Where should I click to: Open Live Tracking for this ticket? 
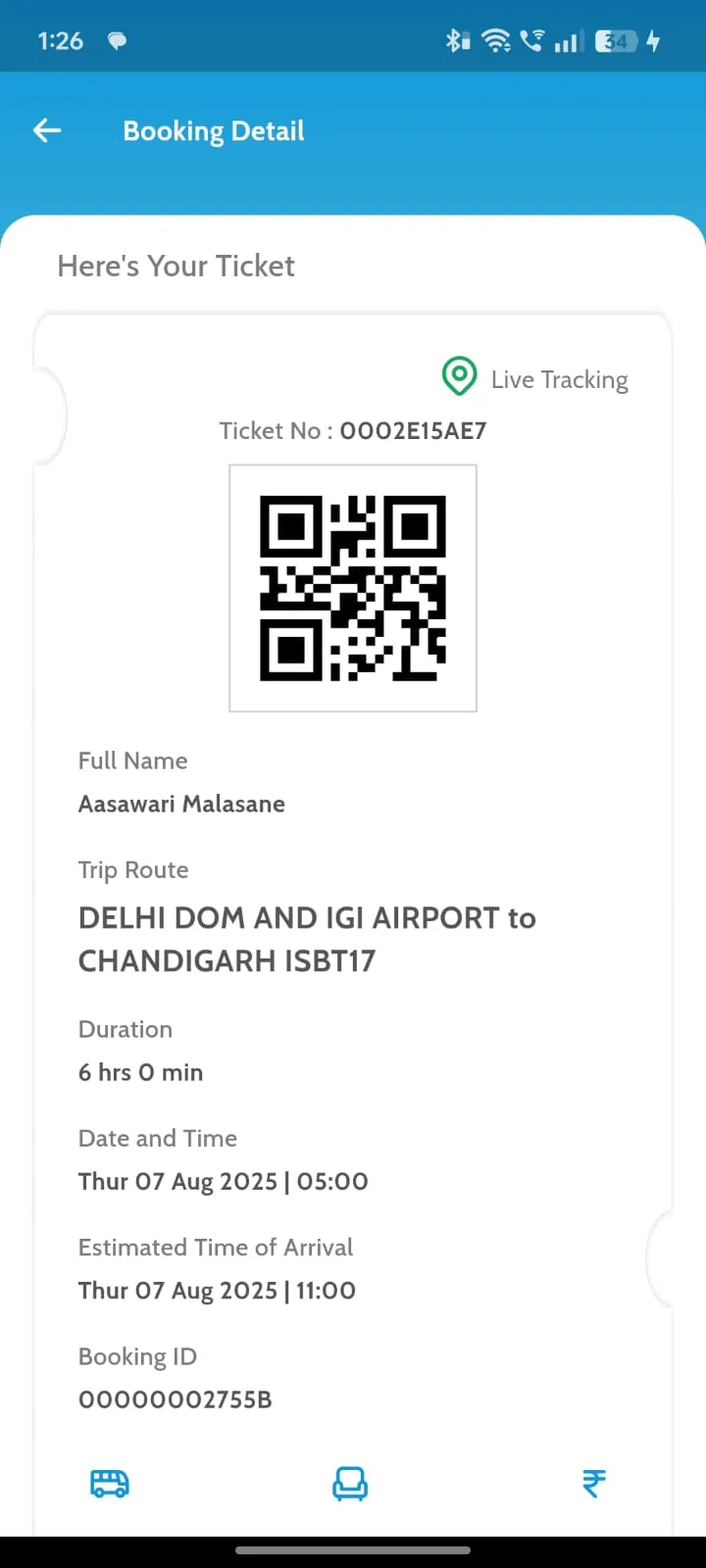[x=535, y=378]
